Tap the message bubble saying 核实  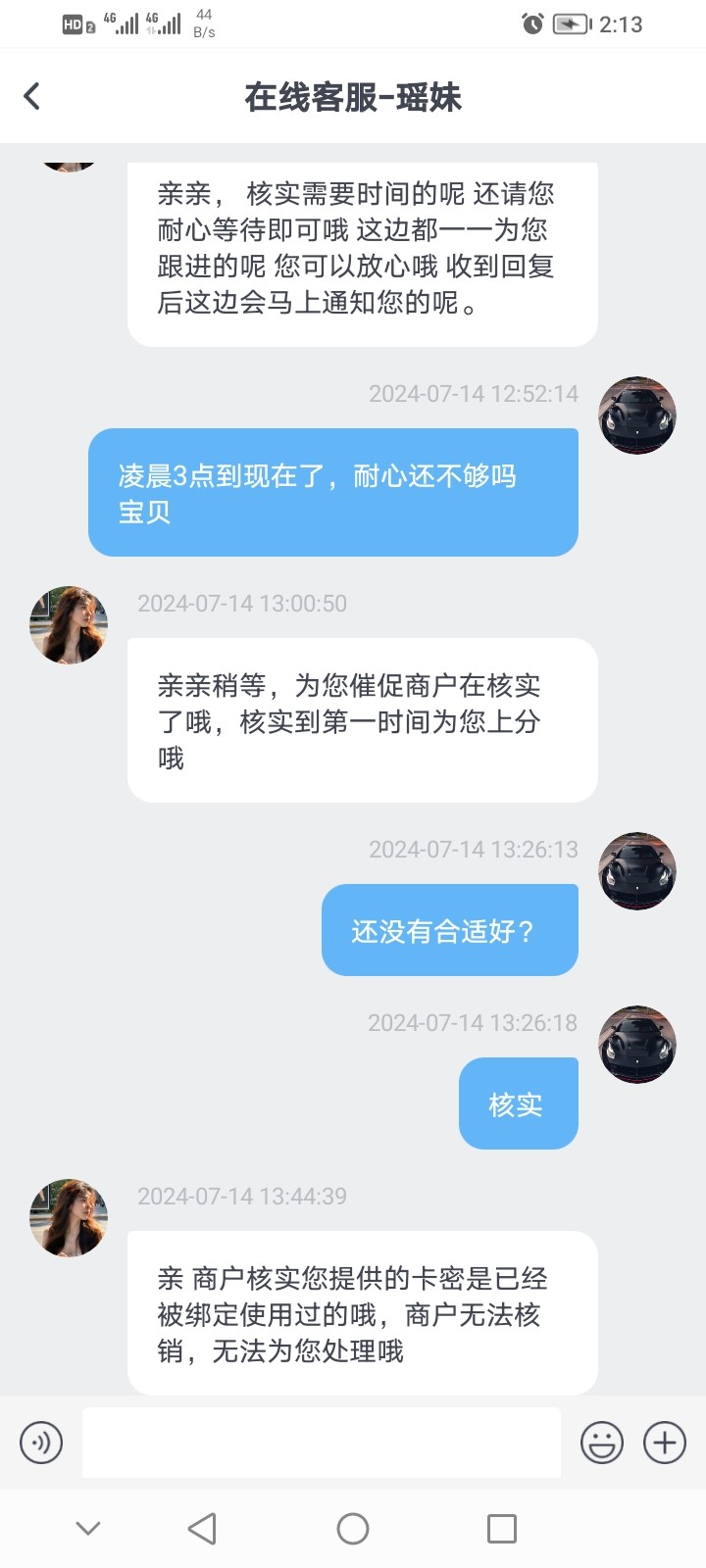coord(518,1102)
